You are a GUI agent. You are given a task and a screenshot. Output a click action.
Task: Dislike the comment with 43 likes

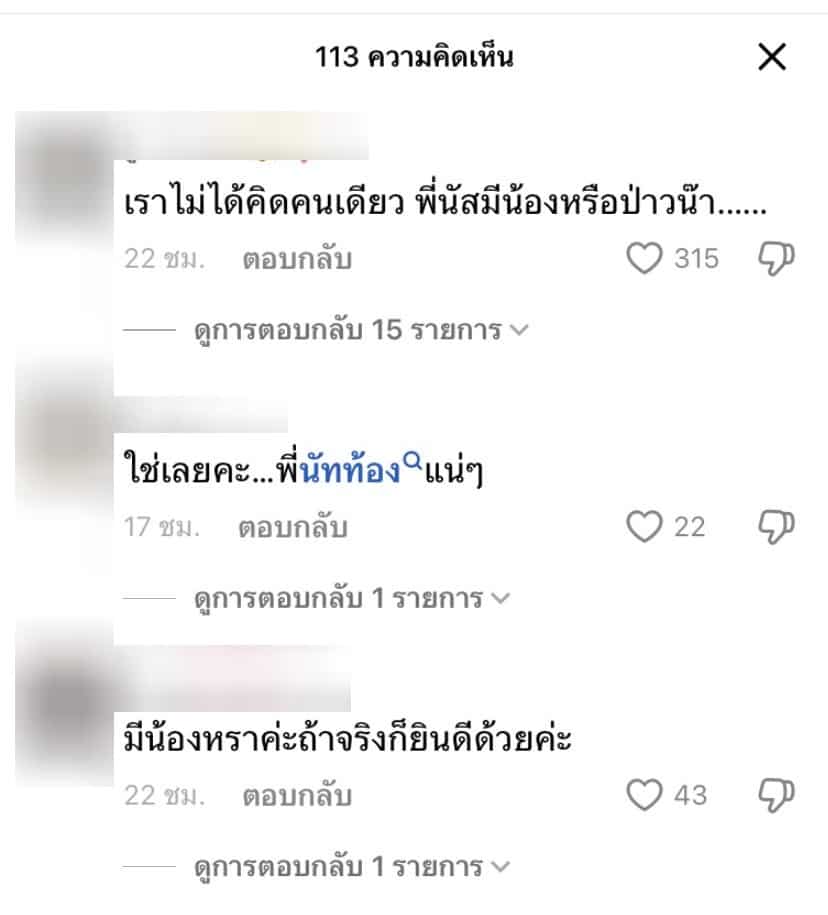coord(776,795)
